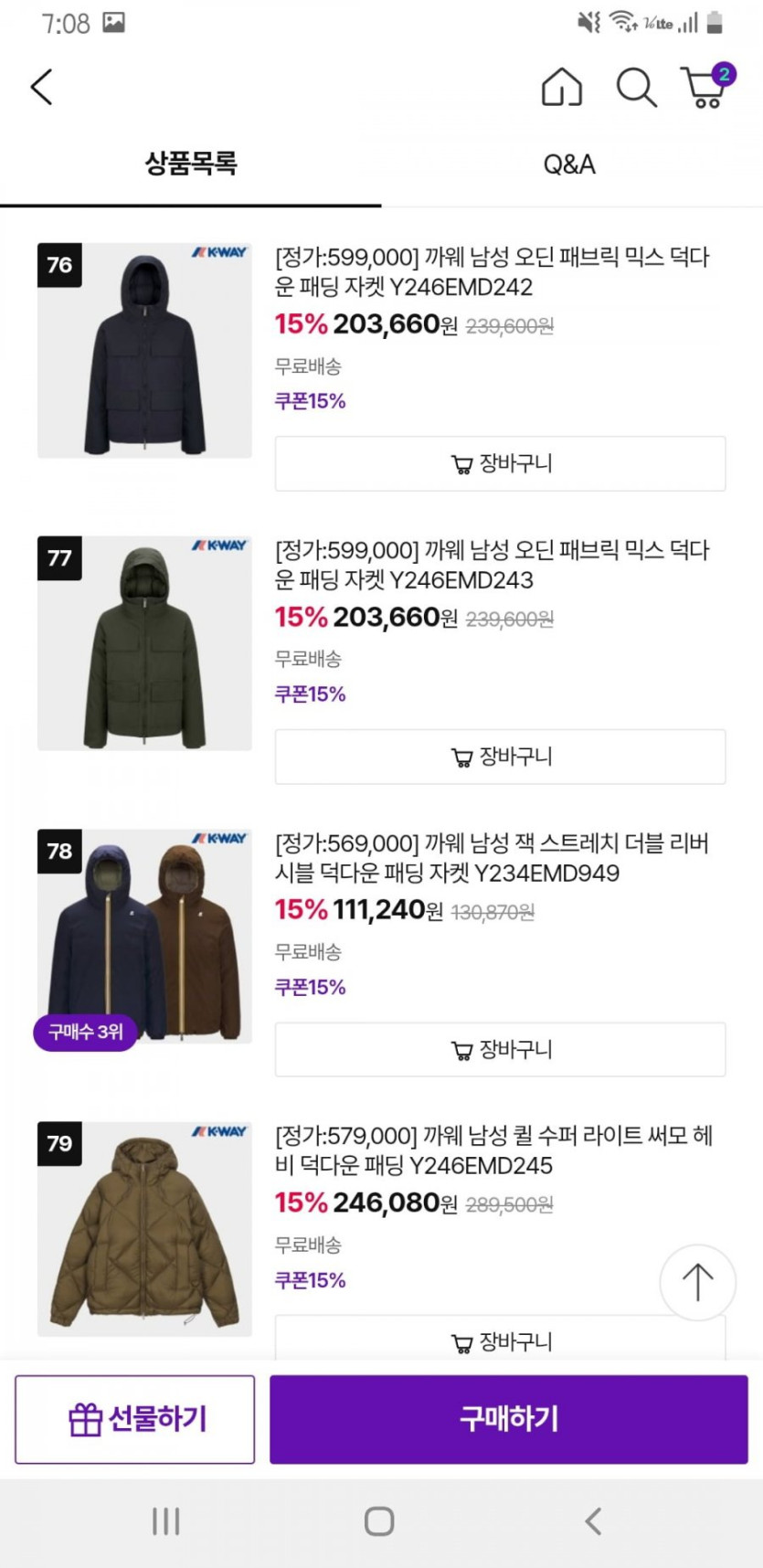Go back using the top-left arrow
This screenshot has height=1568, width=763.
[42, 88]
